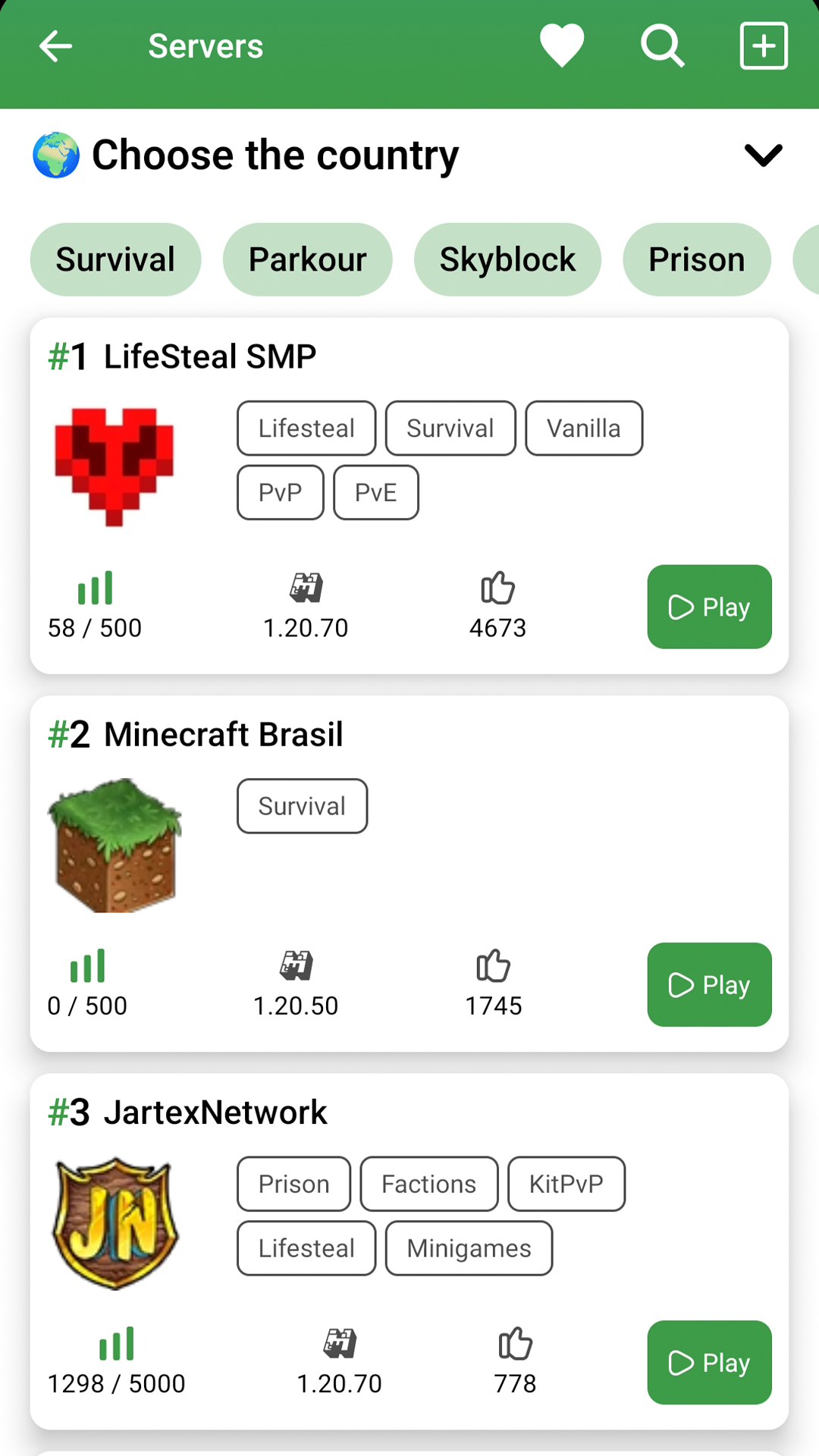Screen dimensions: 819x1456
Task: Tap the globe icon next to Choose the country
Action: pyautogui.click(x=54, y=154)
